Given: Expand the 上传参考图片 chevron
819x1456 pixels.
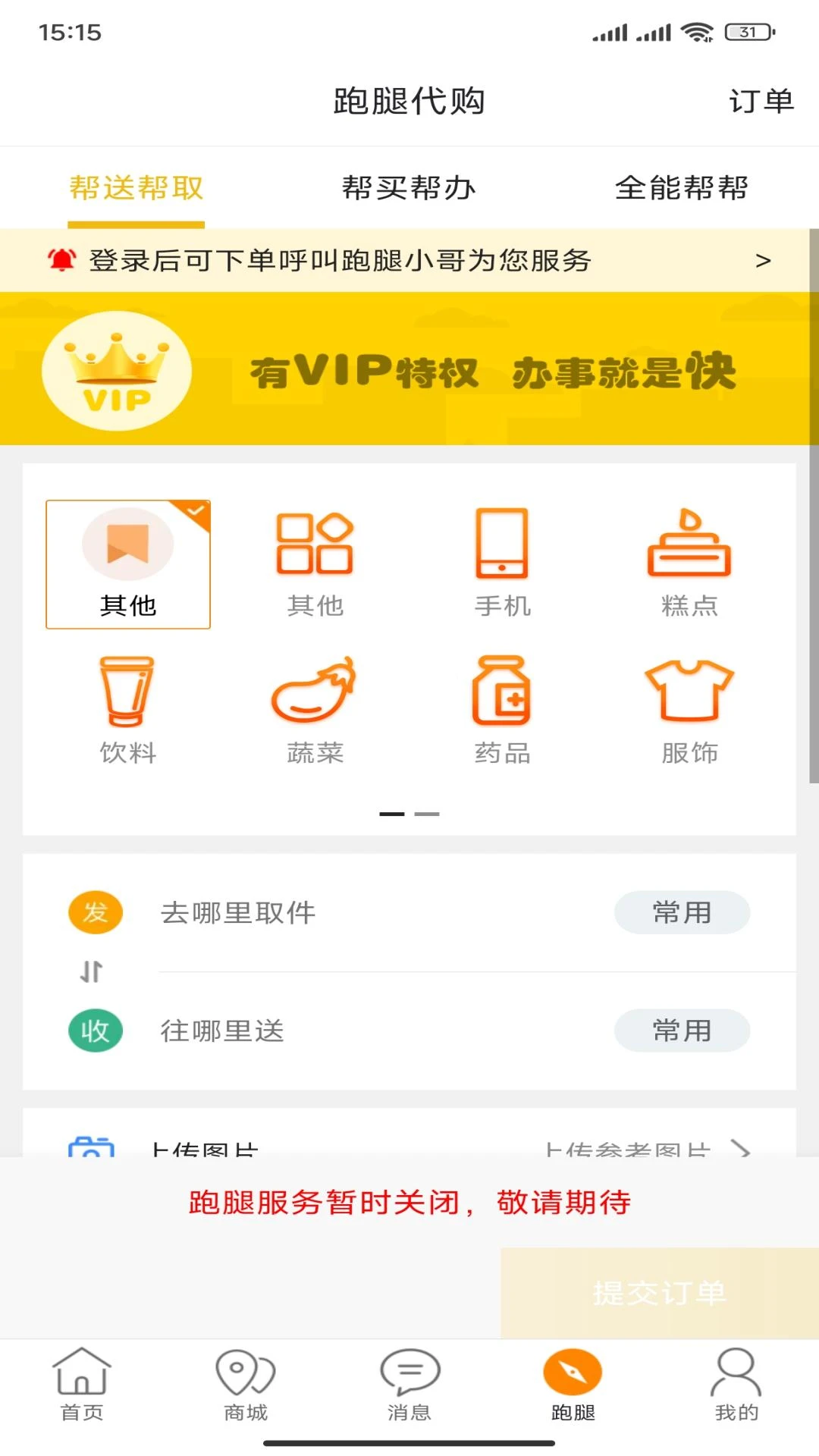Looking at the screenshot, I should click(742, 1149).
